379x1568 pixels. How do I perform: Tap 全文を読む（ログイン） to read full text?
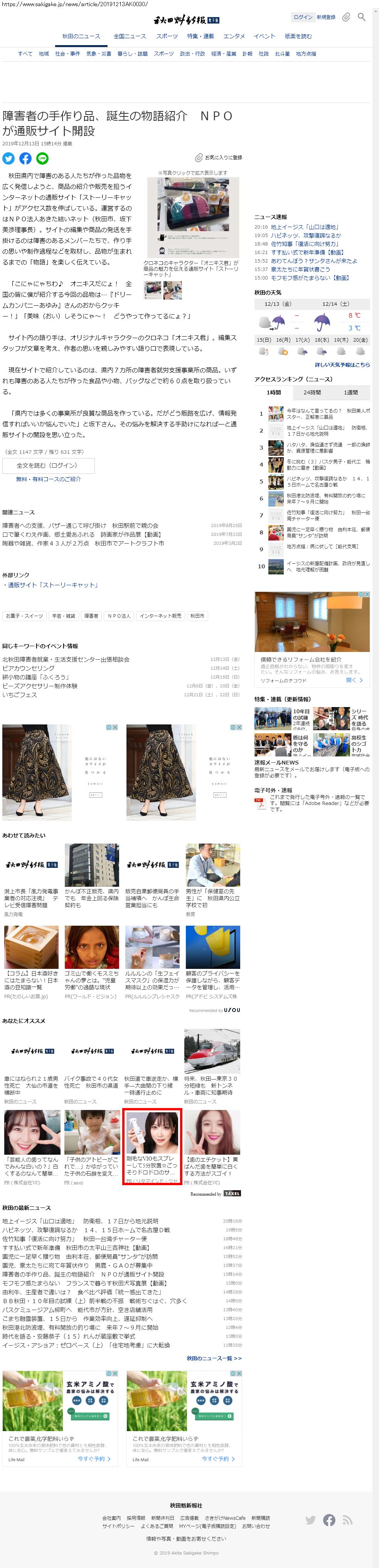48,466
